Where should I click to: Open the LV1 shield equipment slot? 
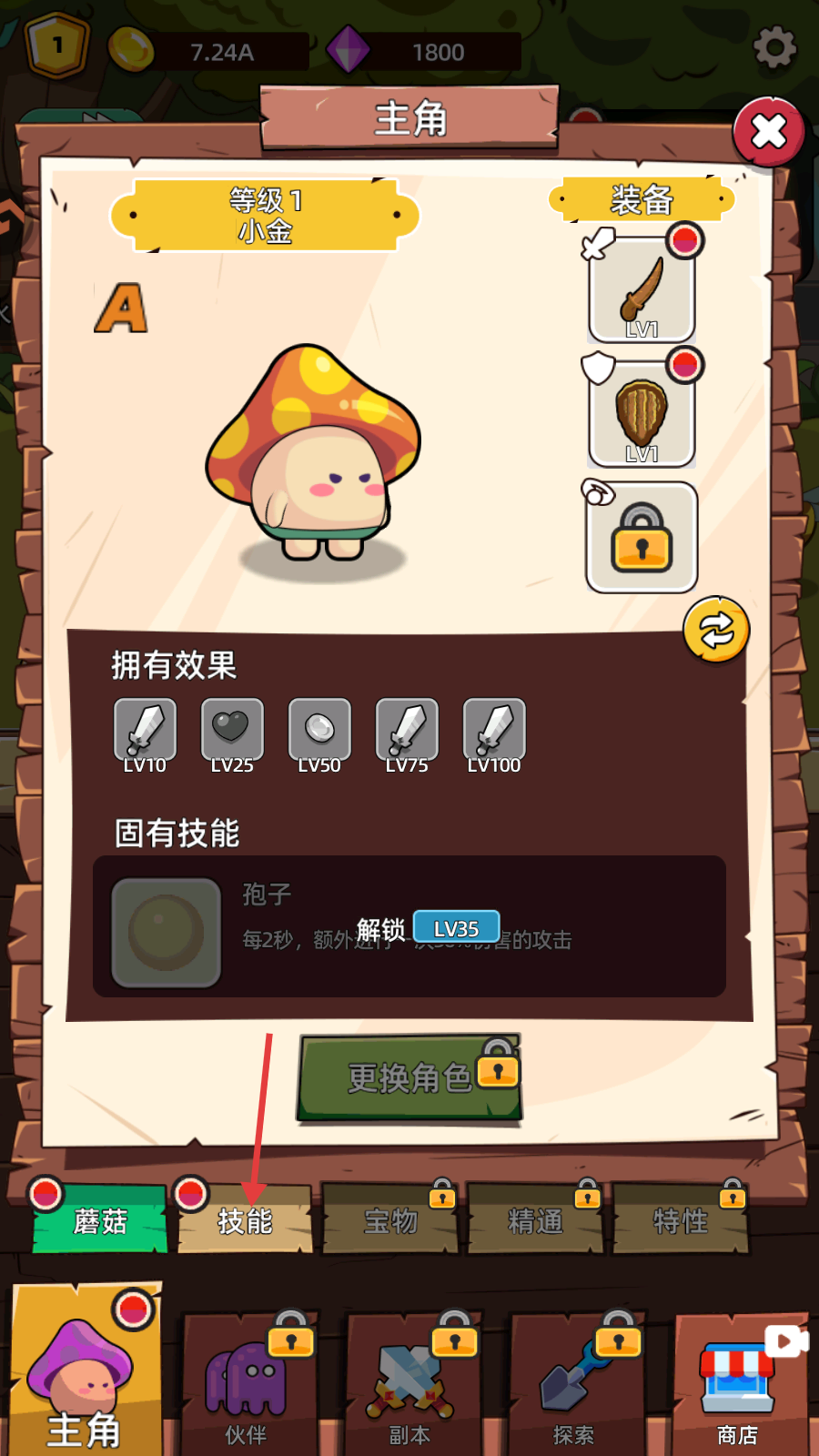coord(642,414)
